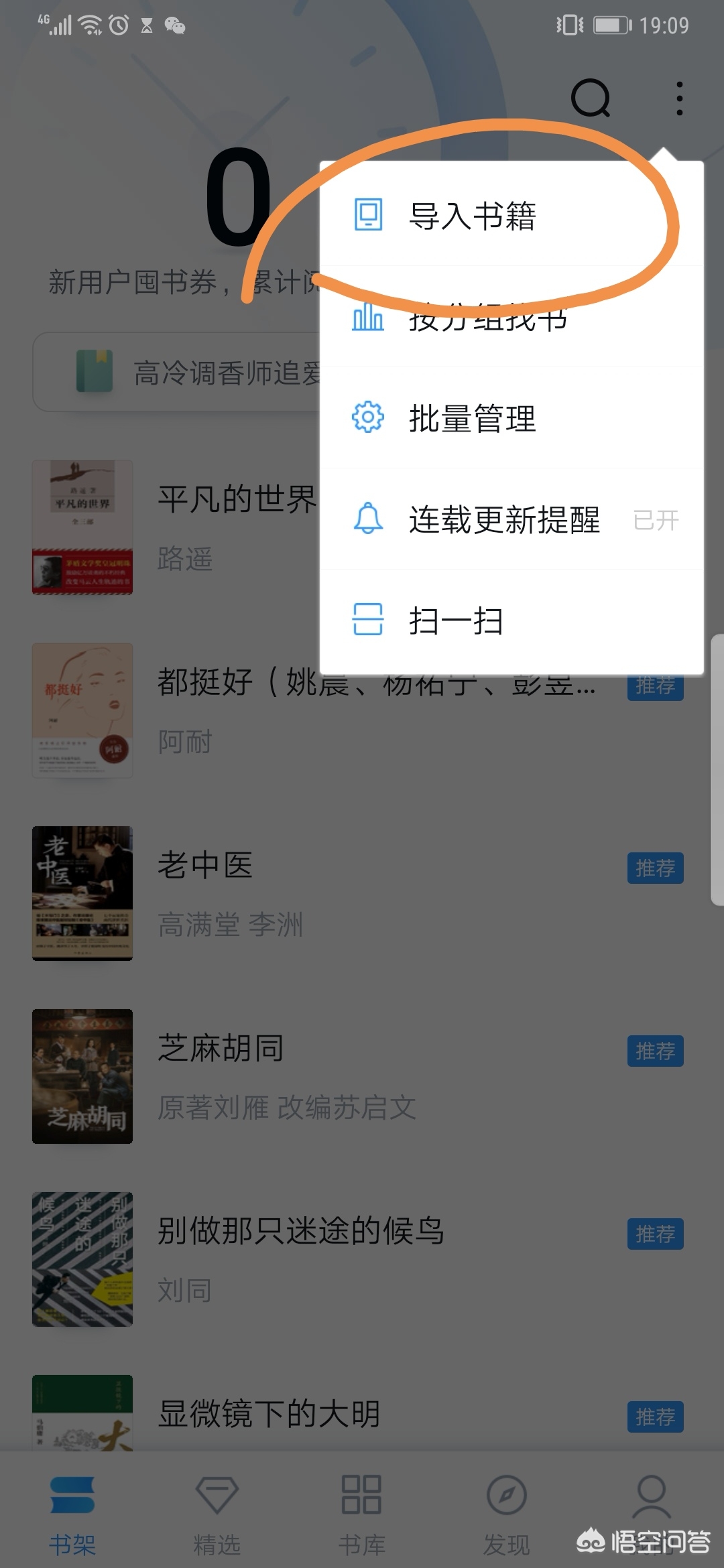Image resolution: width=724 pixels, height=1568 pixels.
Task: Open the book 芝麻胡同
Action: coord(220,1049)
